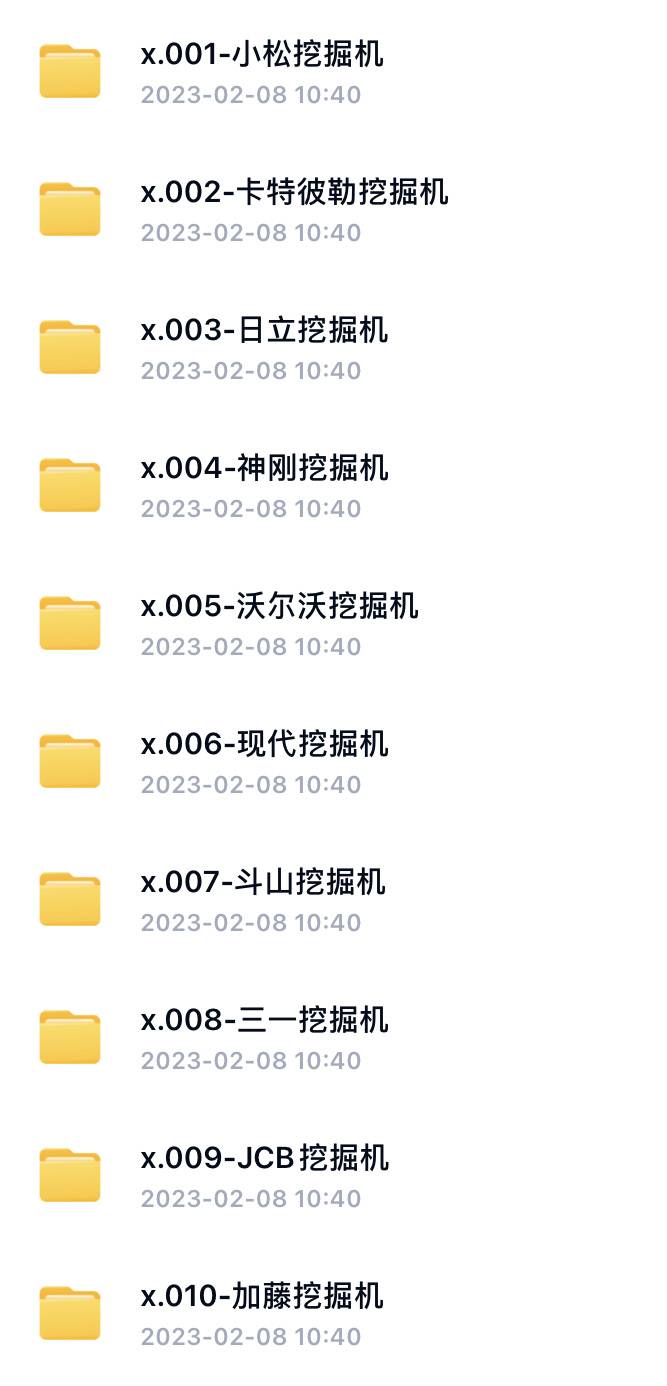Open the x.002-卡特彼勒挖掘机 folder

point(333,211)
